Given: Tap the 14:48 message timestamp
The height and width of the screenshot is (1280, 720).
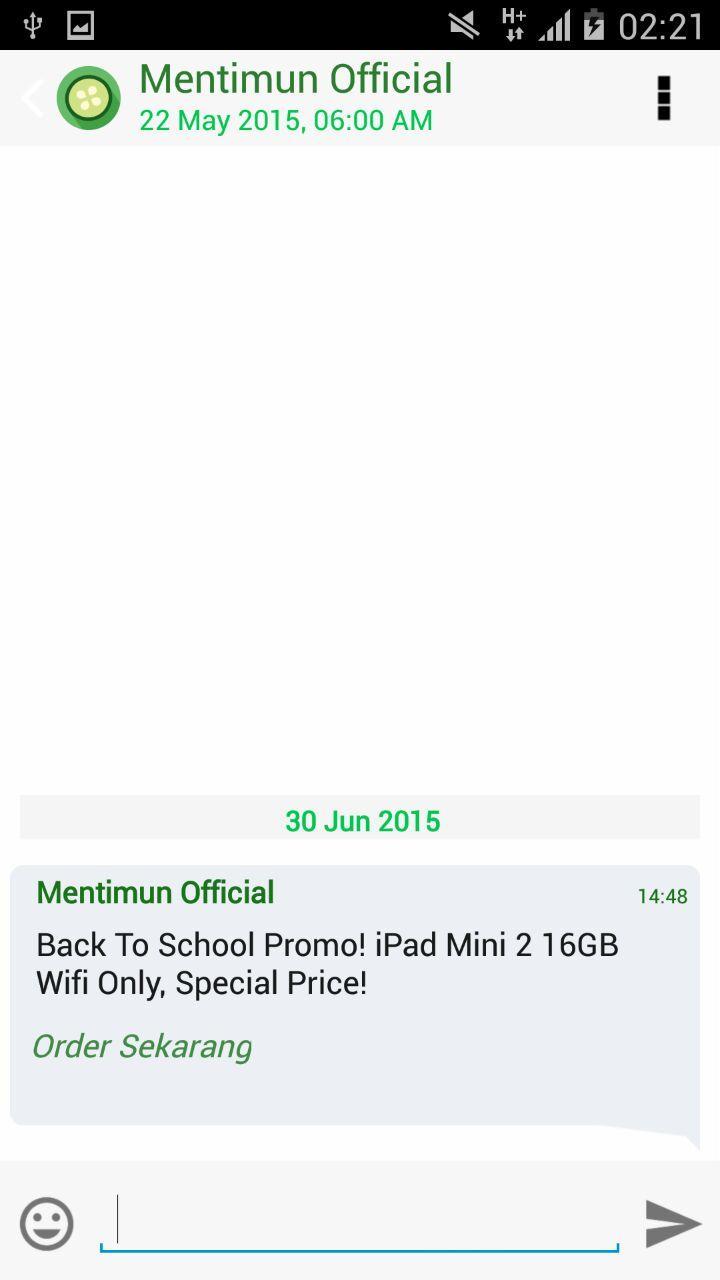Looking at the screenshot, I should [x=661, y=897].
